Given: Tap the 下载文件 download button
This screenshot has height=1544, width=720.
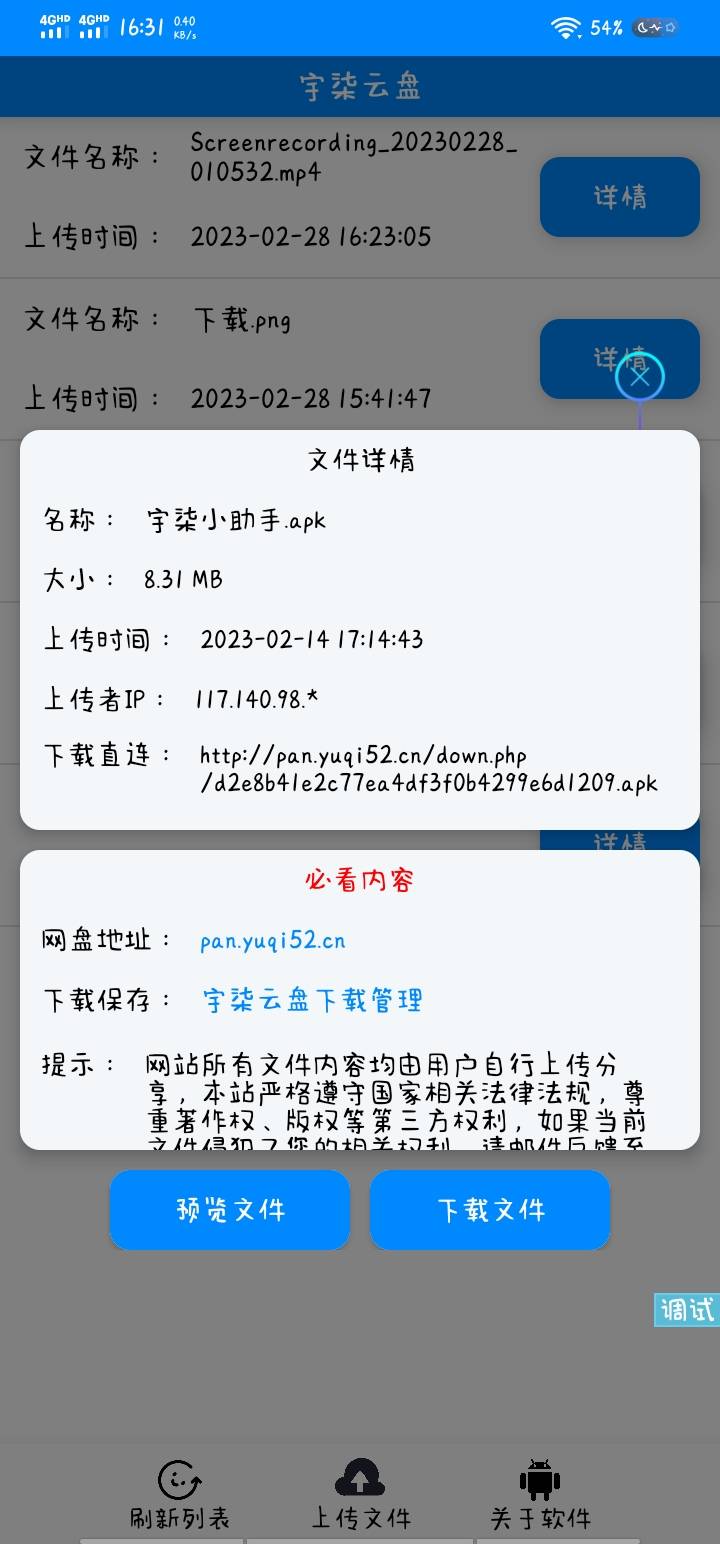Looking at the screenshot, I should click(490, 1210).
